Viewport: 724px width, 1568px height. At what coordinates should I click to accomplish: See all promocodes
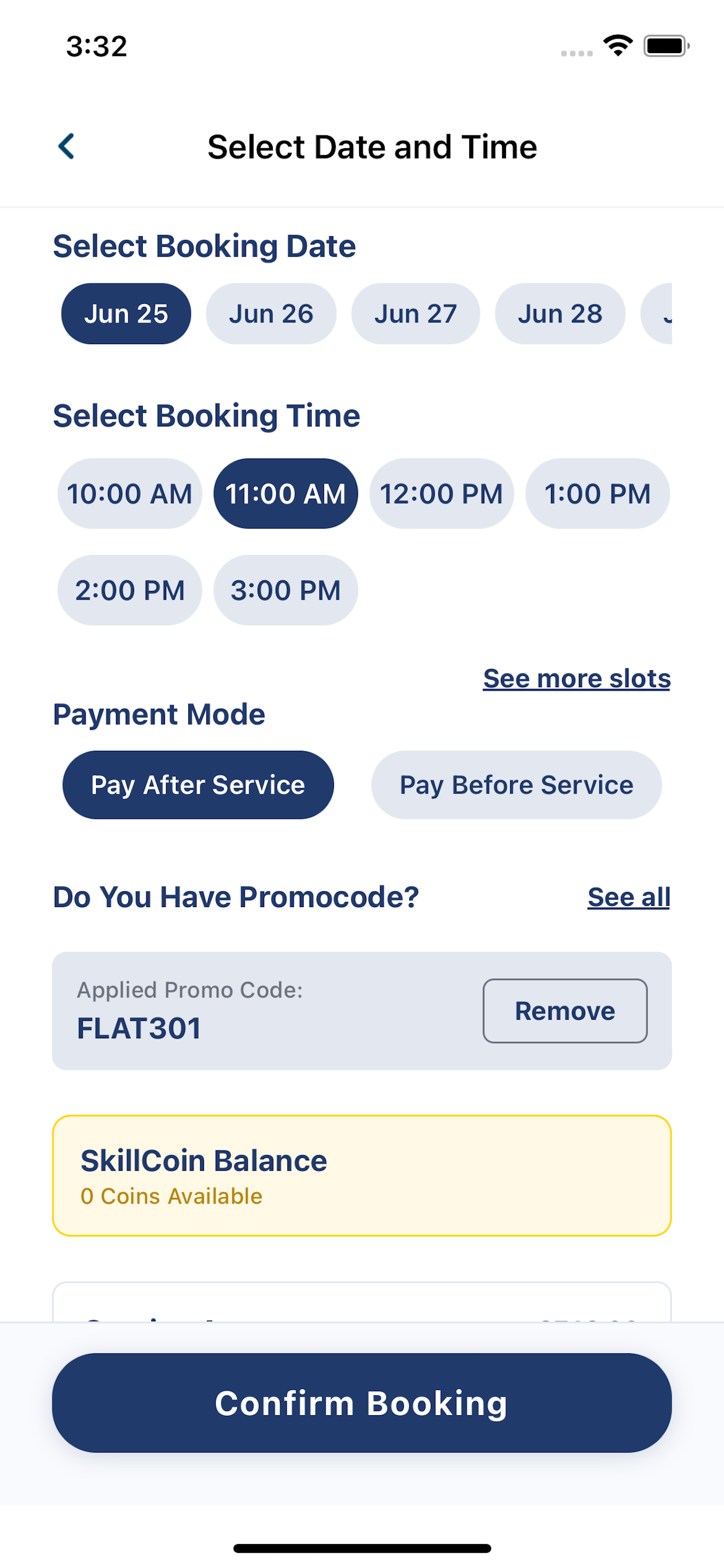(x=628, y=897)
